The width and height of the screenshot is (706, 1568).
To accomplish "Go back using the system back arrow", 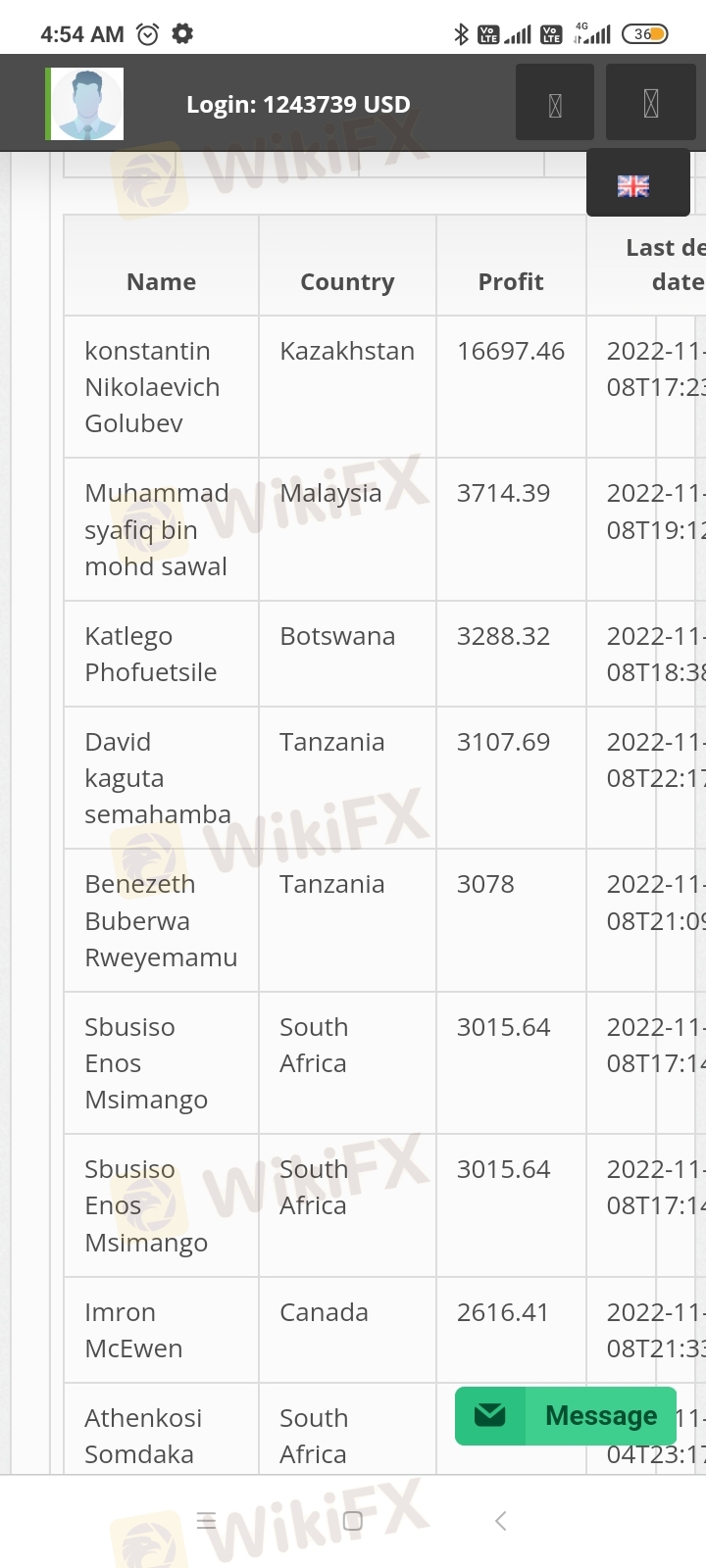I will click(x=500, y=1520).
